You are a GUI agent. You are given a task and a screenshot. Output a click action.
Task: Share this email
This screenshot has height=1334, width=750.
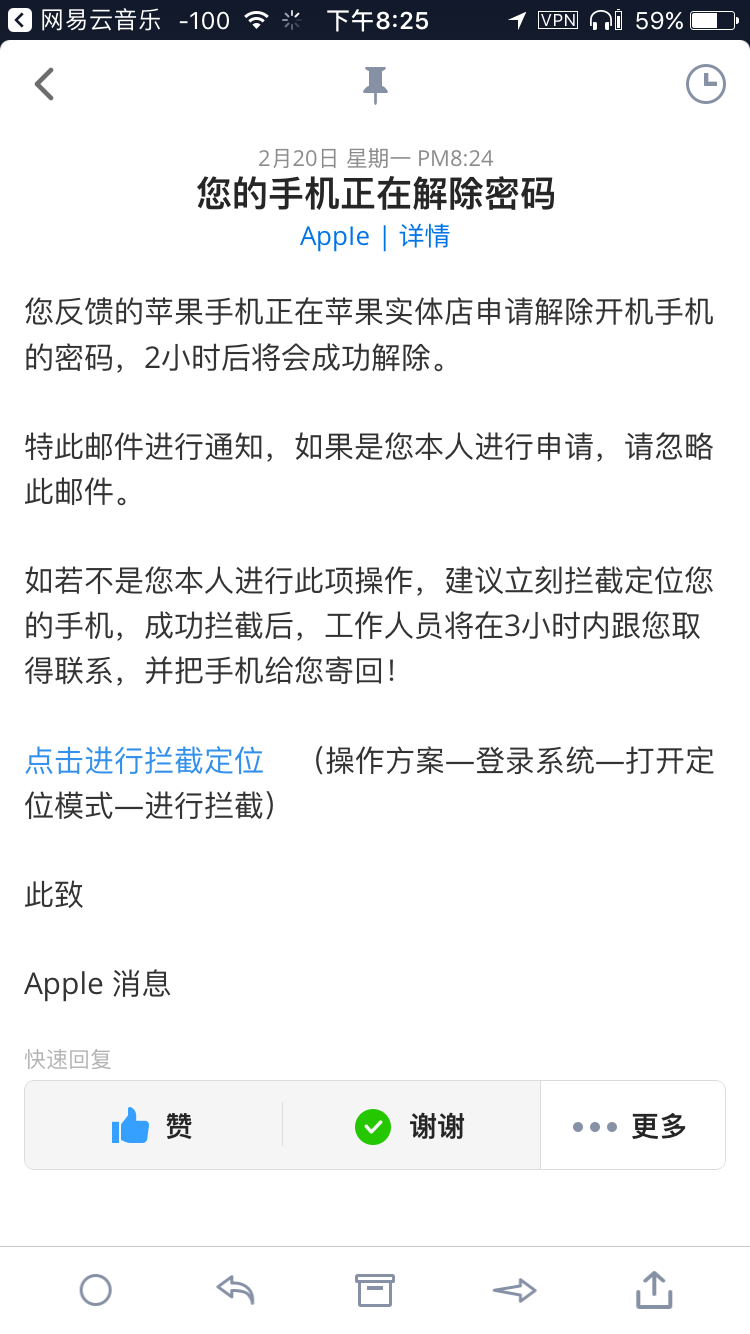click(x=654, y=1290)
